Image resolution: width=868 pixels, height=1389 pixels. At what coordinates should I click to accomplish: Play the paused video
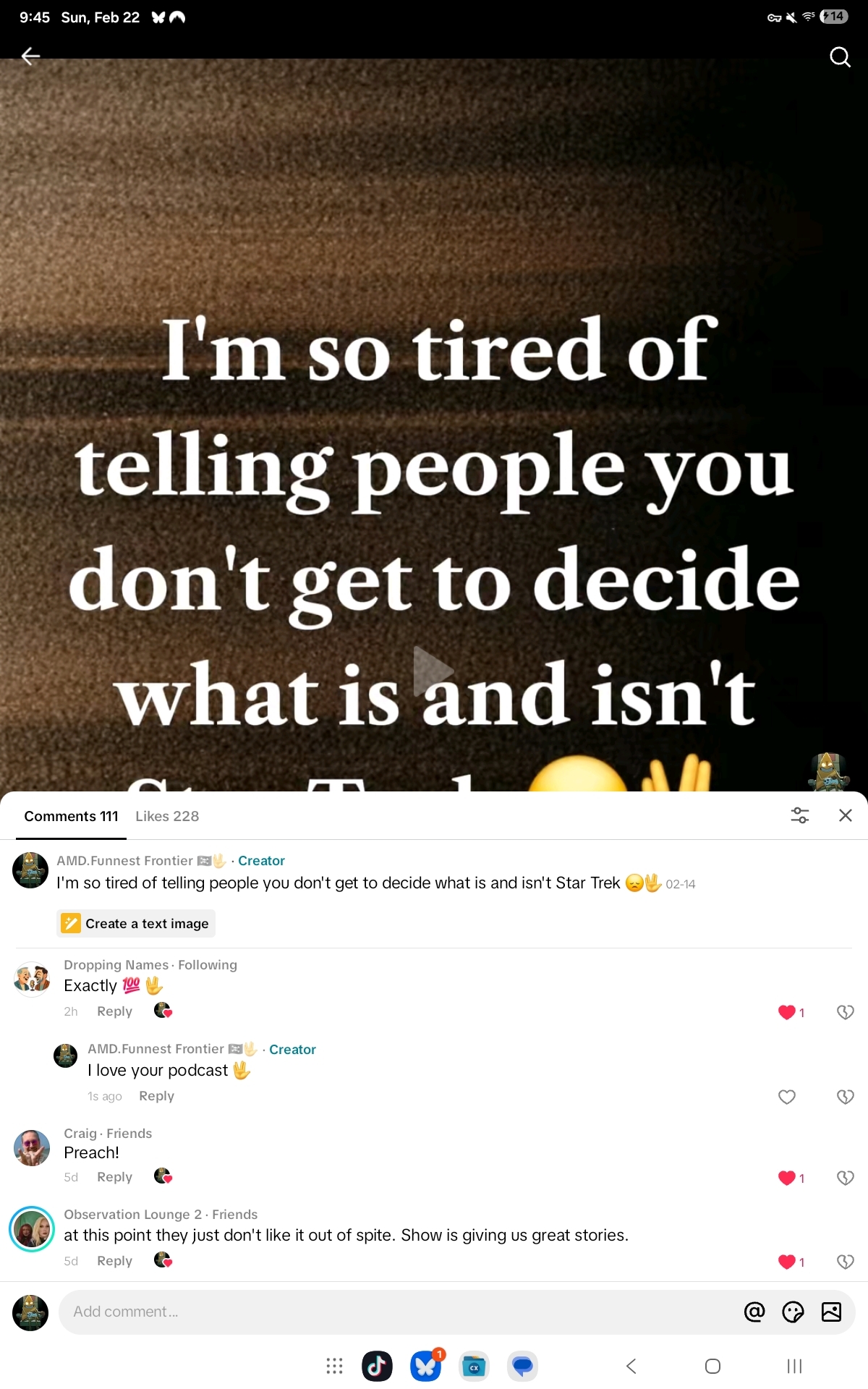pyautogui.click(x=433, y=671)
